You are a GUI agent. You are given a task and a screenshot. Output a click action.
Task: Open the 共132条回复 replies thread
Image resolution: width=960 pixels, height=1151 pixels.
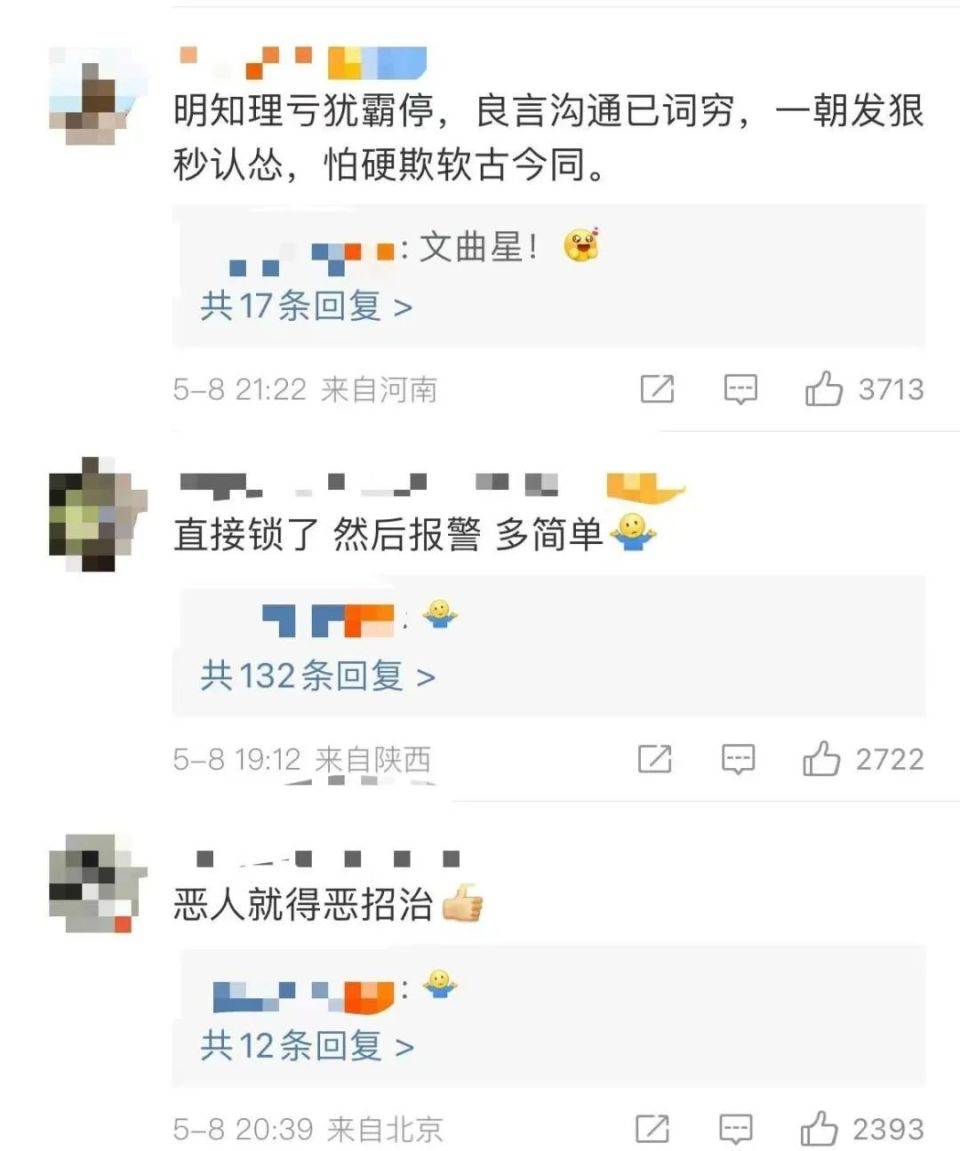click(x=317, y=676)
